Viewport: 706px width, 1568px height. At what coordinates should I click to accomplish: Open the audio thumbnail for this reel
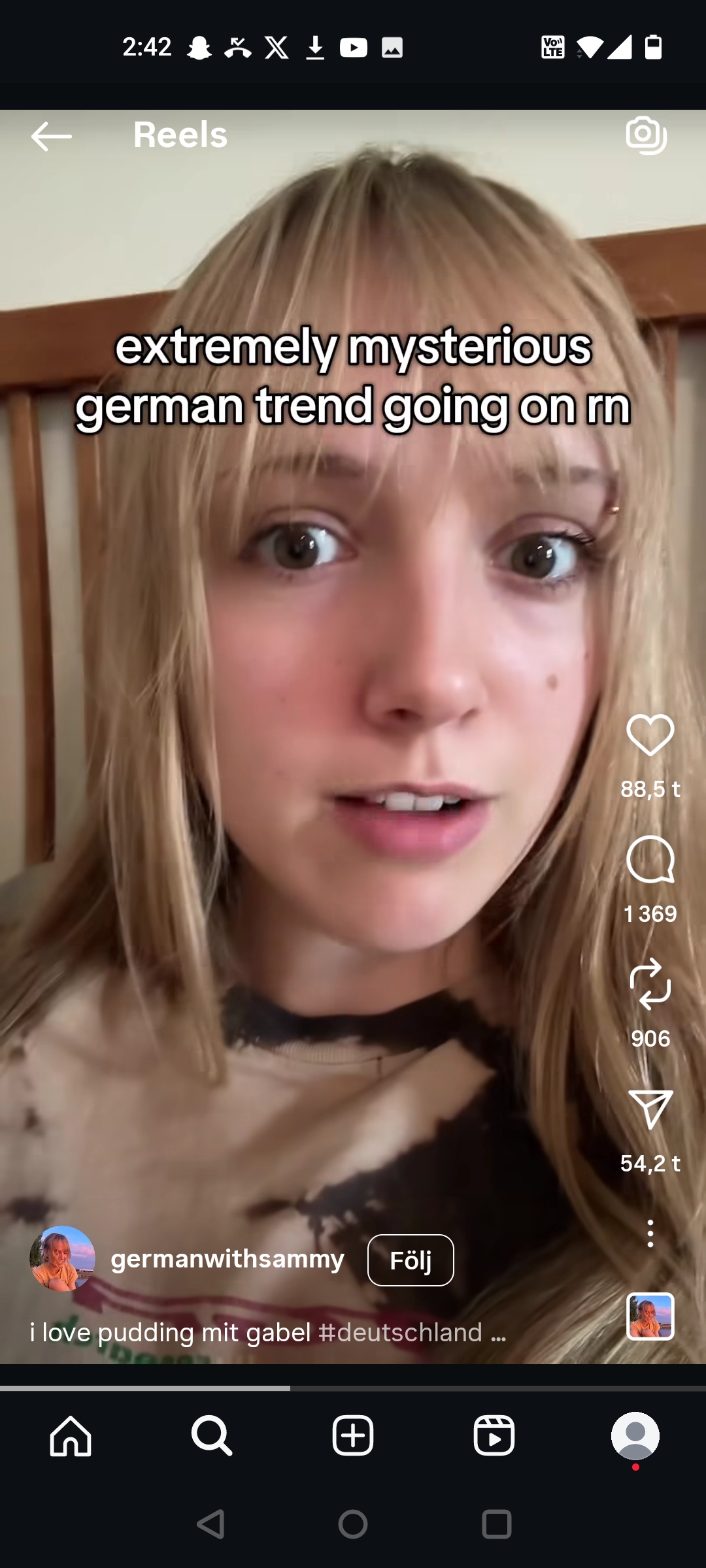point(650,1316)
